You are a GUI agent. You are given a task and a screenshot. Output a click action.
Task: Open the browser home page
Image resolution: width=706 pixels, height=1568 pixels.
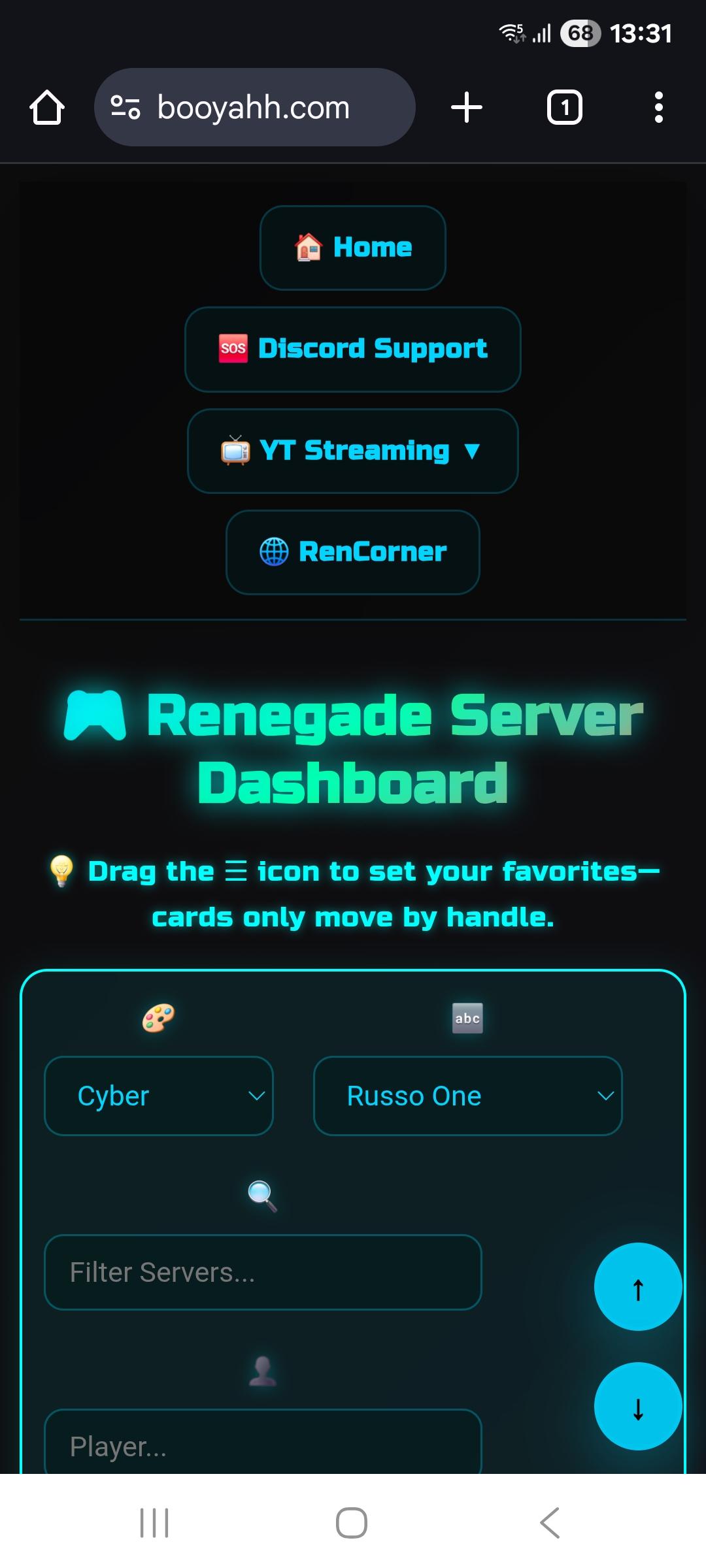(x=47, y=108)
